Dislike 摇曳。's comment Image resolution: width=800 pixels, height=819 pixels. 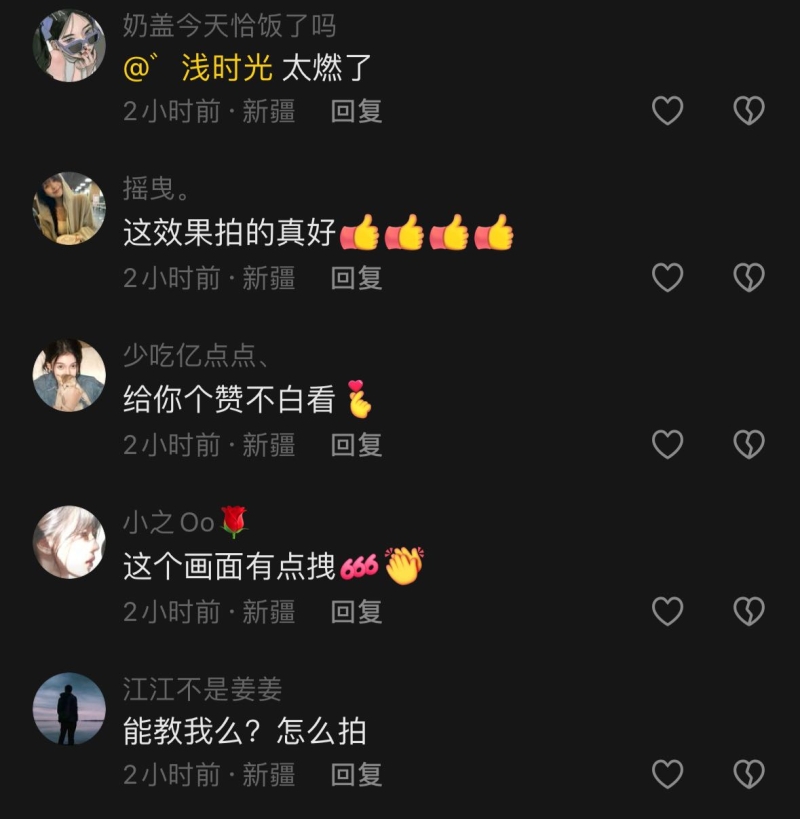[x=749, y=277]
